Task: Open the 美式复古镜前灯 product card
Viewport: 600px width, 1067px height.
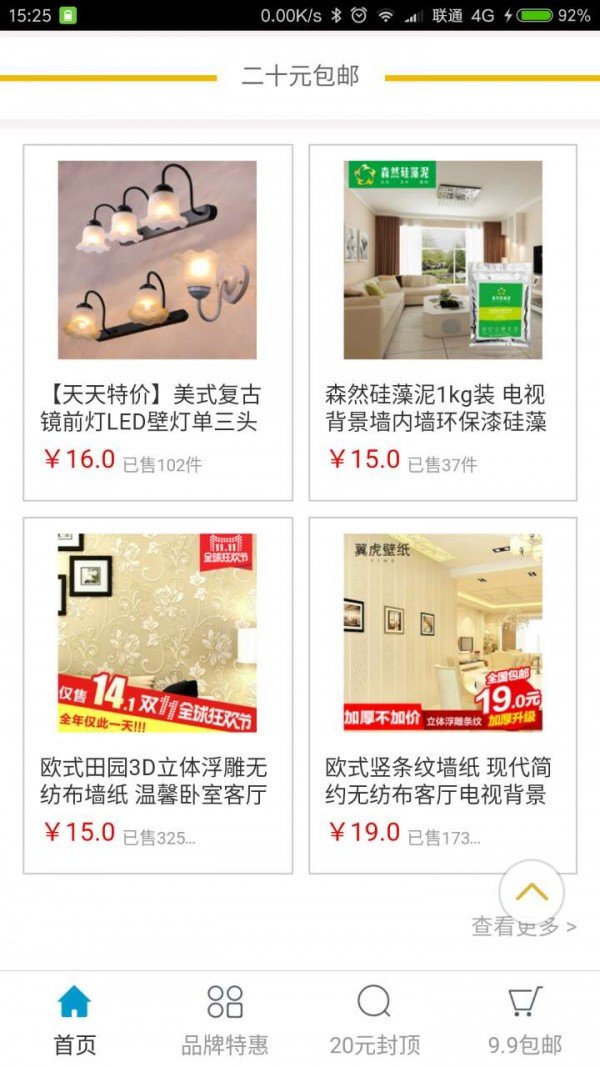Action: pos(158,322)
